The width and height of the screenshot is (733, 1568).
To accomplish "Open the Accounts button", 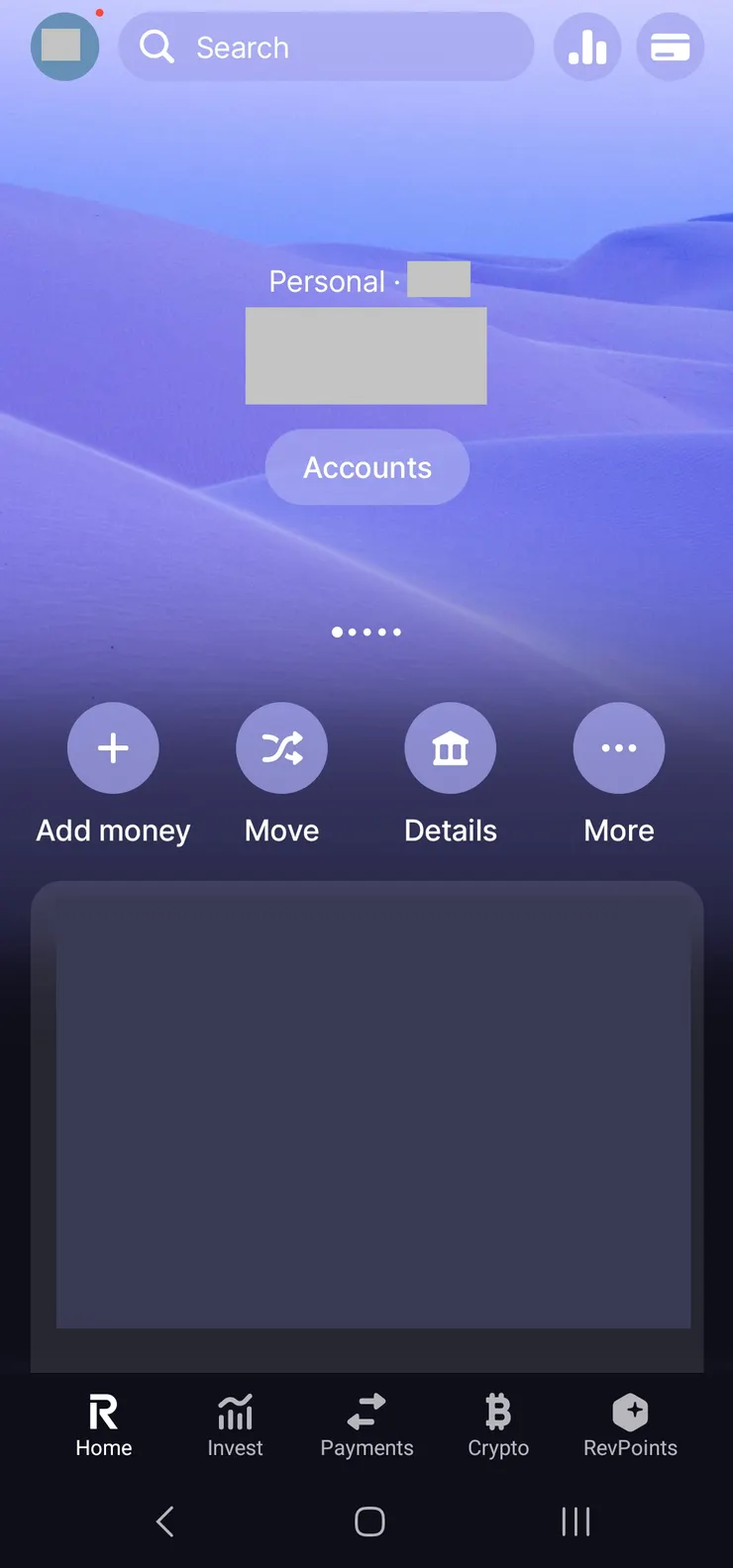I will point(366,466).
